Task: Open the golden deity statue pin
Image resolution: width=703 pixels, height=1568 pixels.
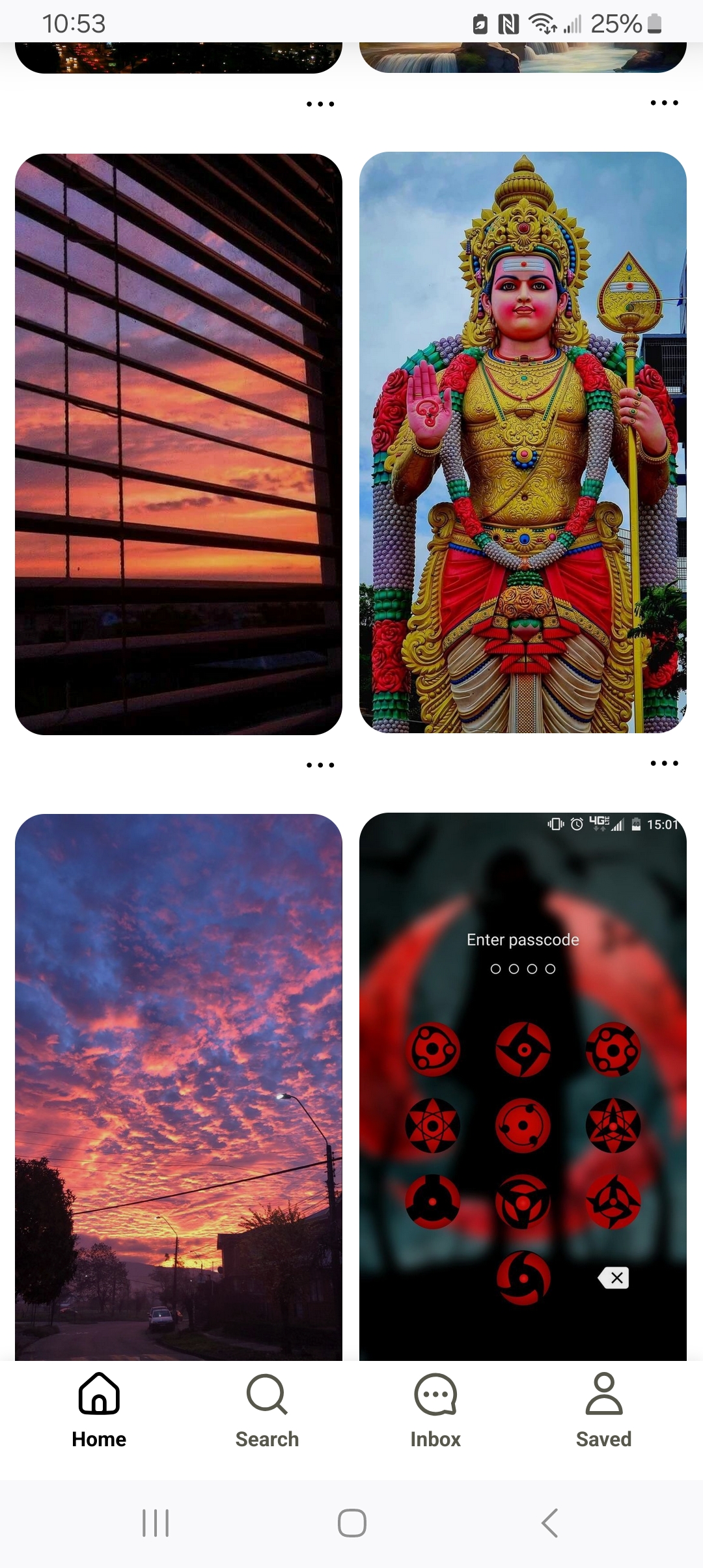Action: pos(523,442)
